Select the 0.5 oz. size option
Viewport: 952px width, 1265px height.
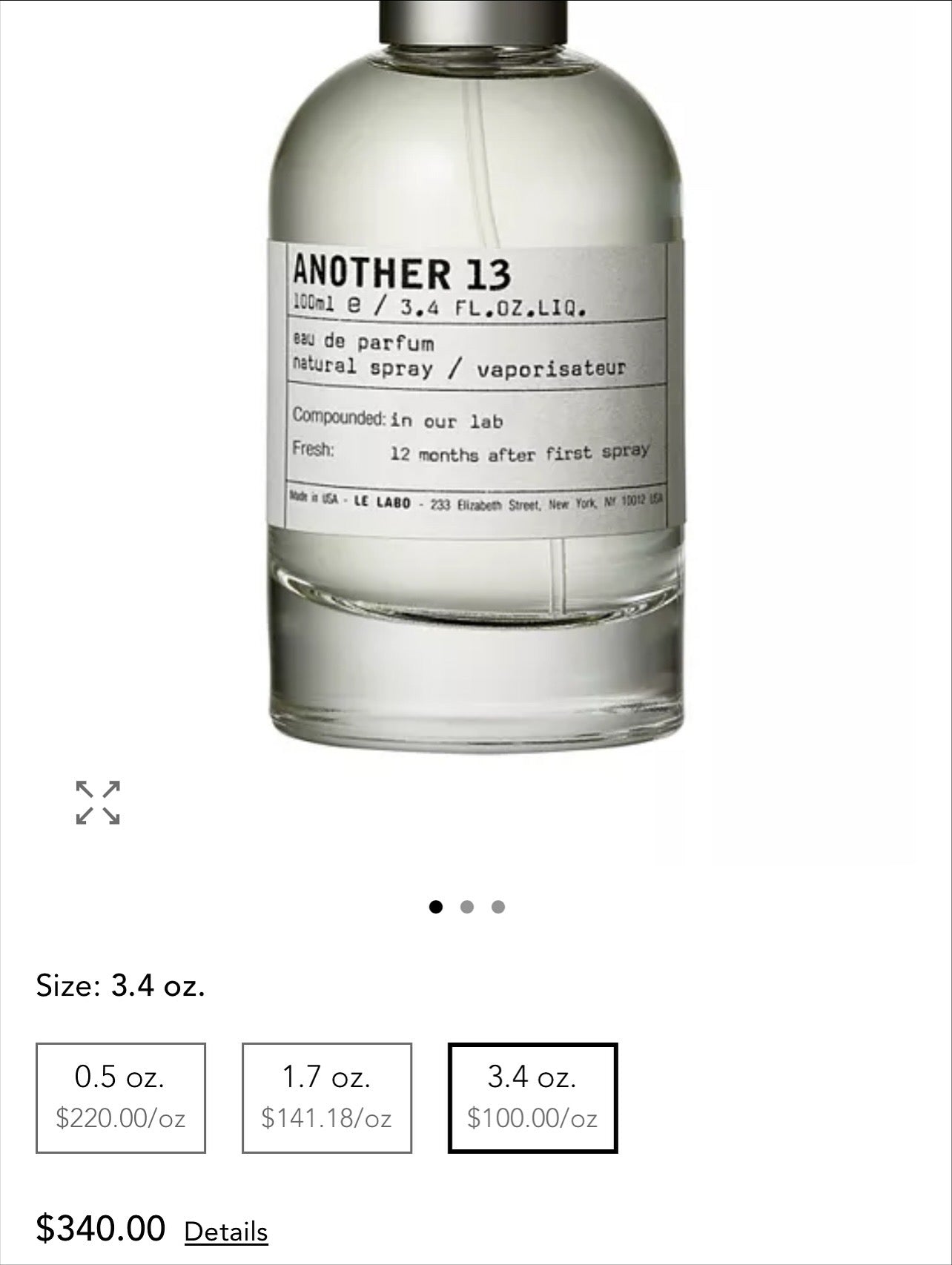[120, 1098]
